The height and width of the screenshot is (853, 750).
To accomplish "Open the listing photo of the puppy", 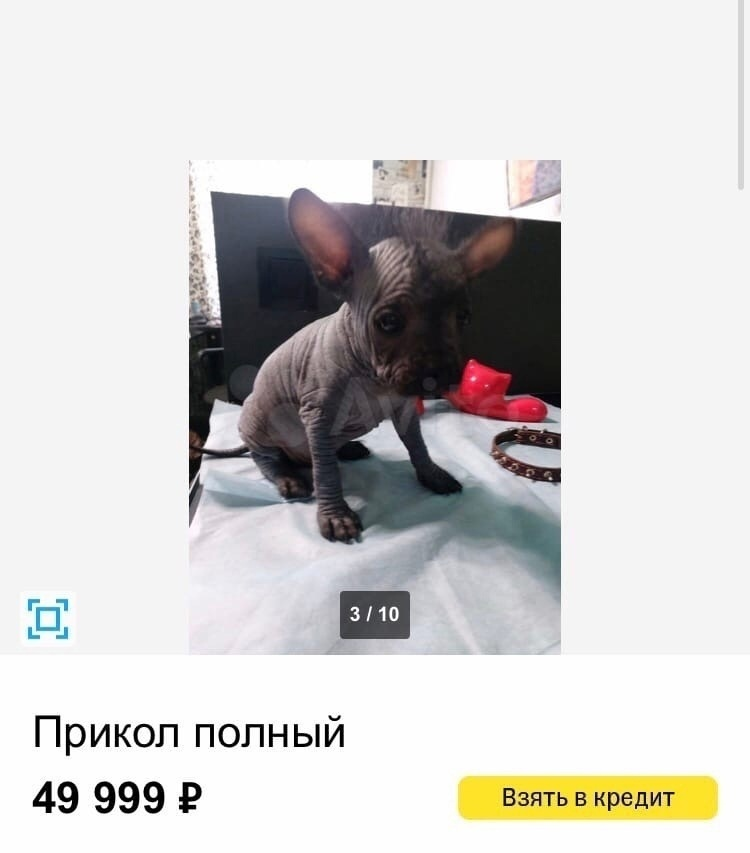I will coord(375,400).
